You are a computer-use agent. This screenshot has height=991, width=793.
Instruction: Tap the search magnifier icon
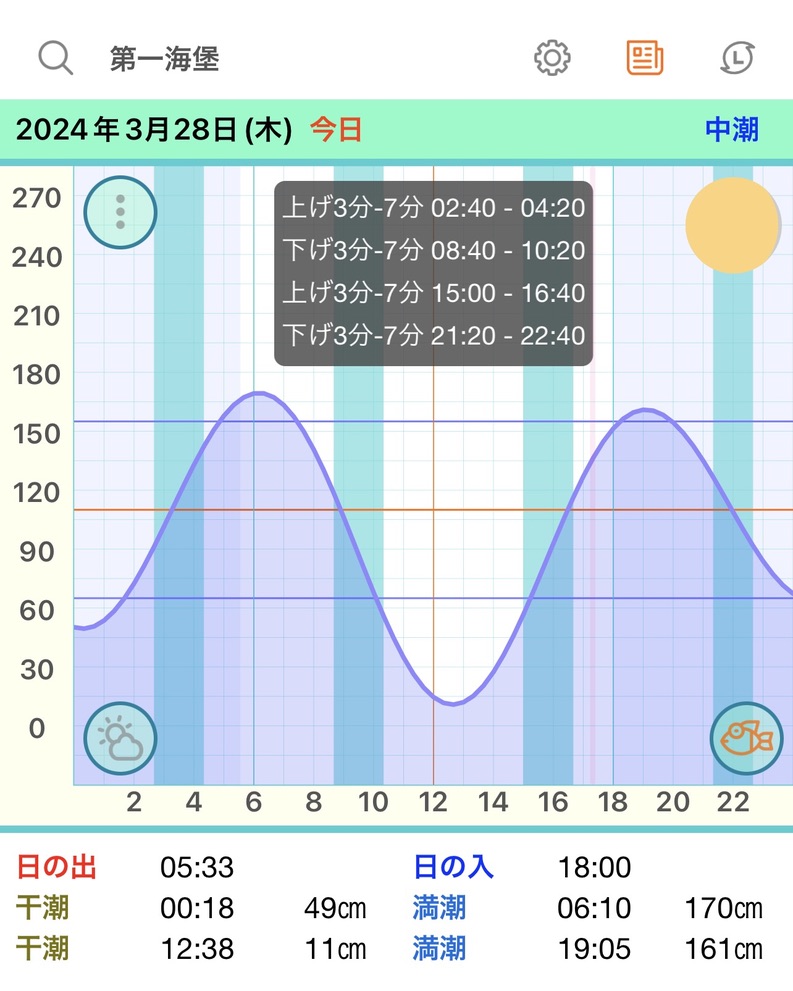tap(56, 58)
